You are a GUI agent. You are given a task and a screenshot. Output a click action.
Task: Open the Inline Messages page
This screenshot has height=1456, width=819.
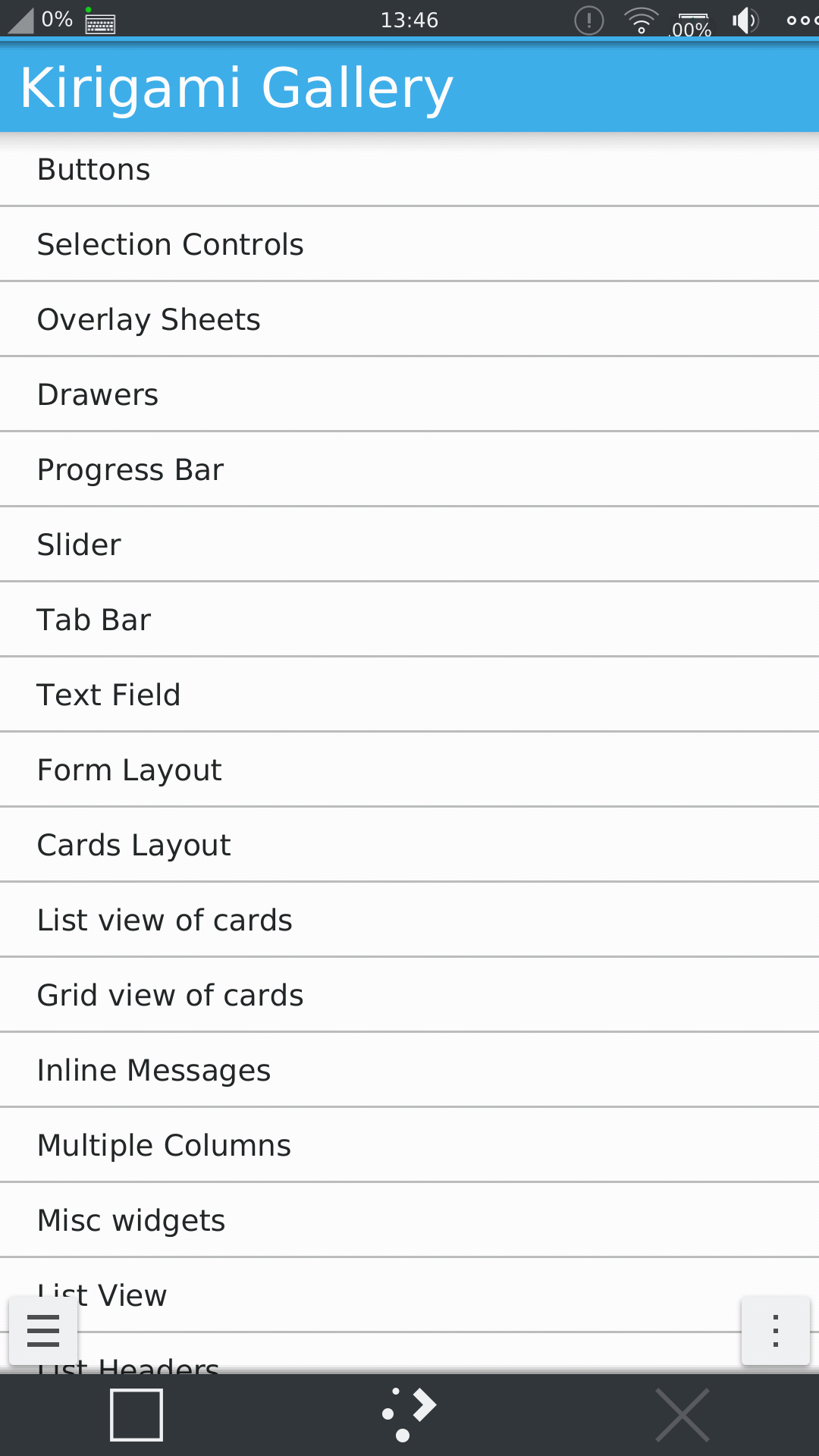point(154,1071)
